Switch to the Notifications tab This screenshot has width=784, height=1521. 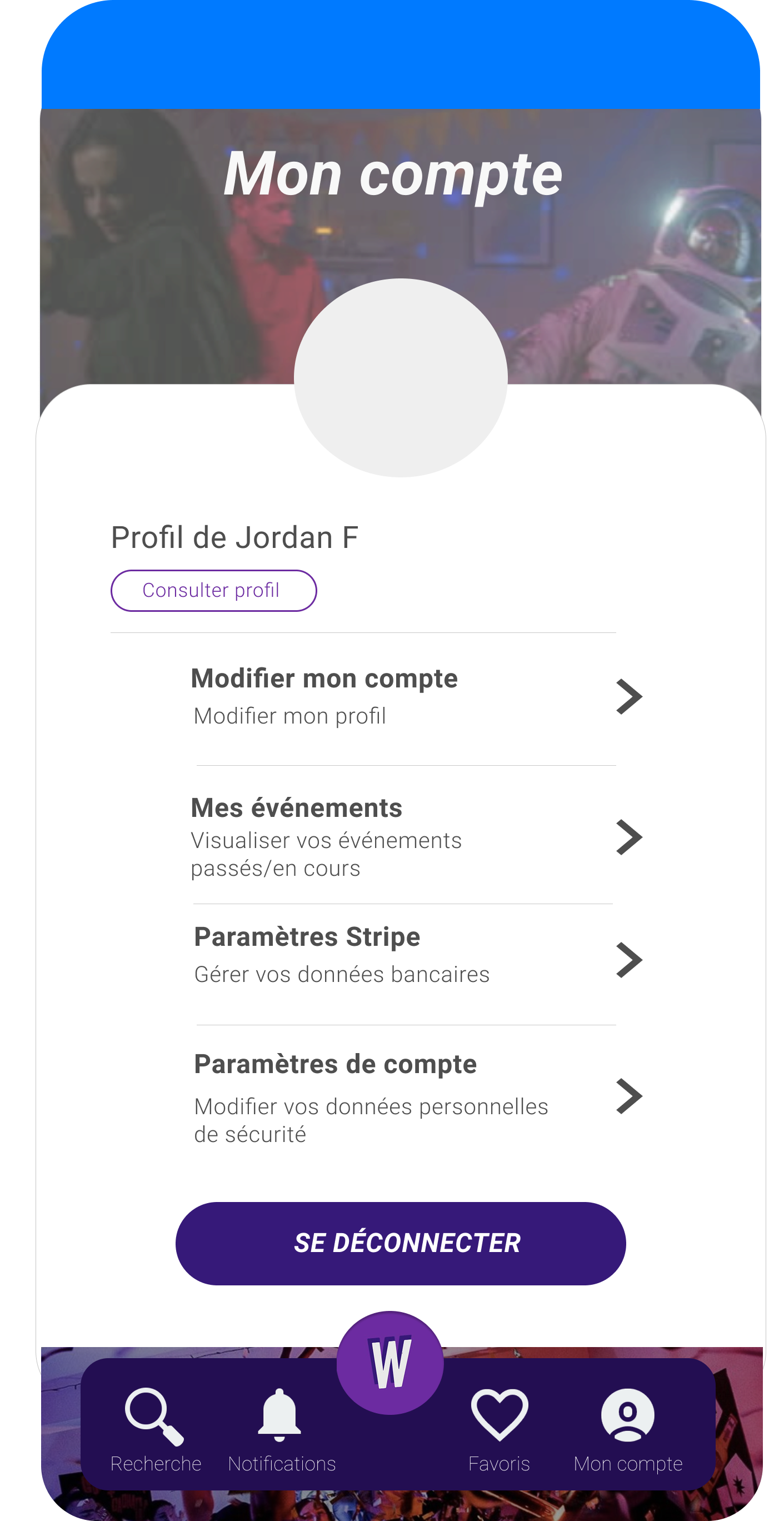point(281,1430)
